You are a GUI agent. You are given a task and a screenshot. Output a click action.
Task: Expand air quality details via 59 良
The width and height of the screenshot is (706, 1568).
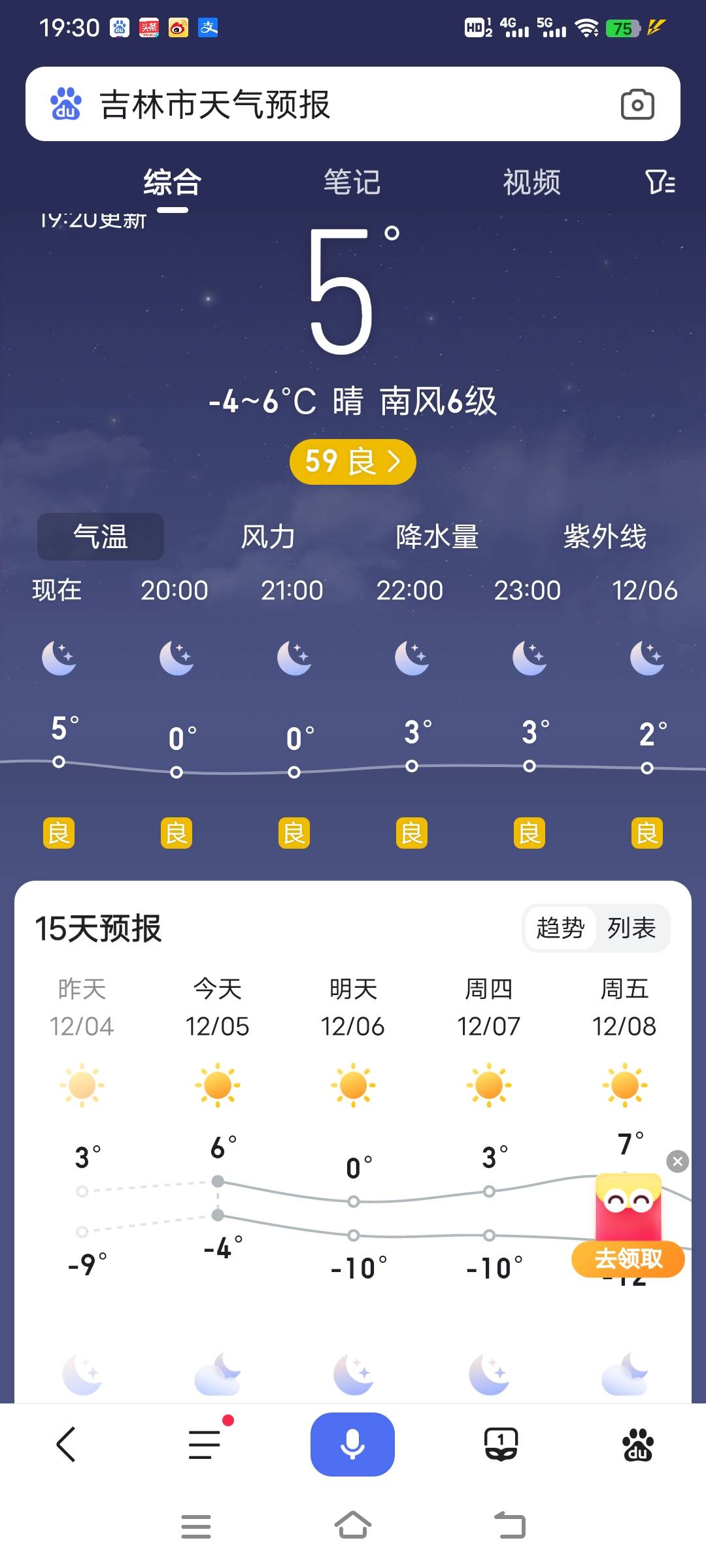click(352, 461)
